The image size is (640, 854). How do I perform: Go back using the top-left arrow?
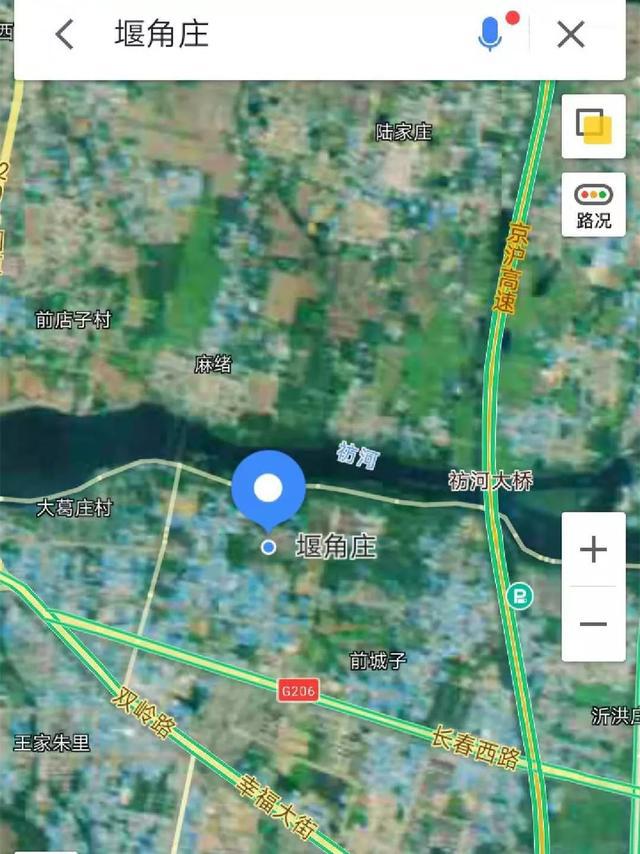64,35
